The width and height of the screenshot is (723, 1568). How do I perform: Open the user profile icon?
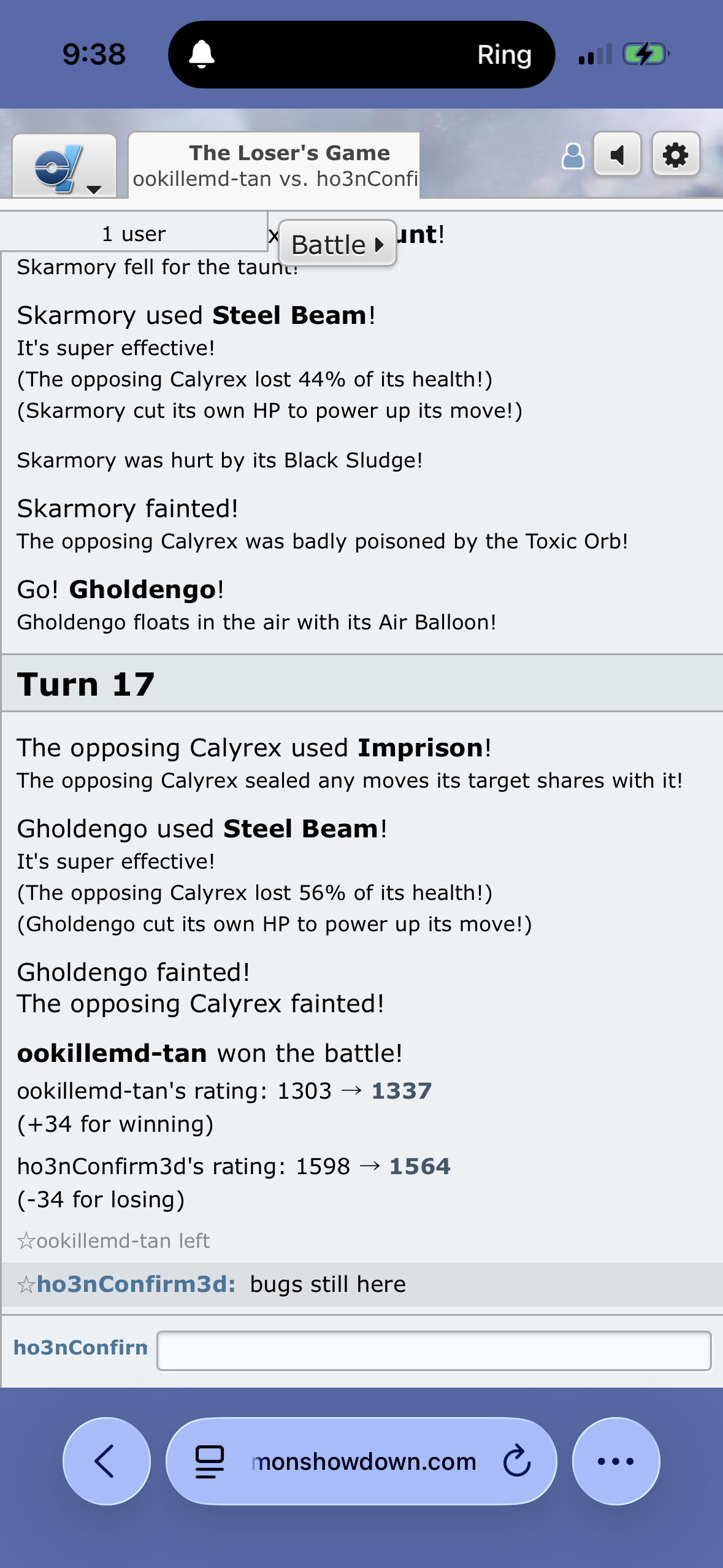573,156
